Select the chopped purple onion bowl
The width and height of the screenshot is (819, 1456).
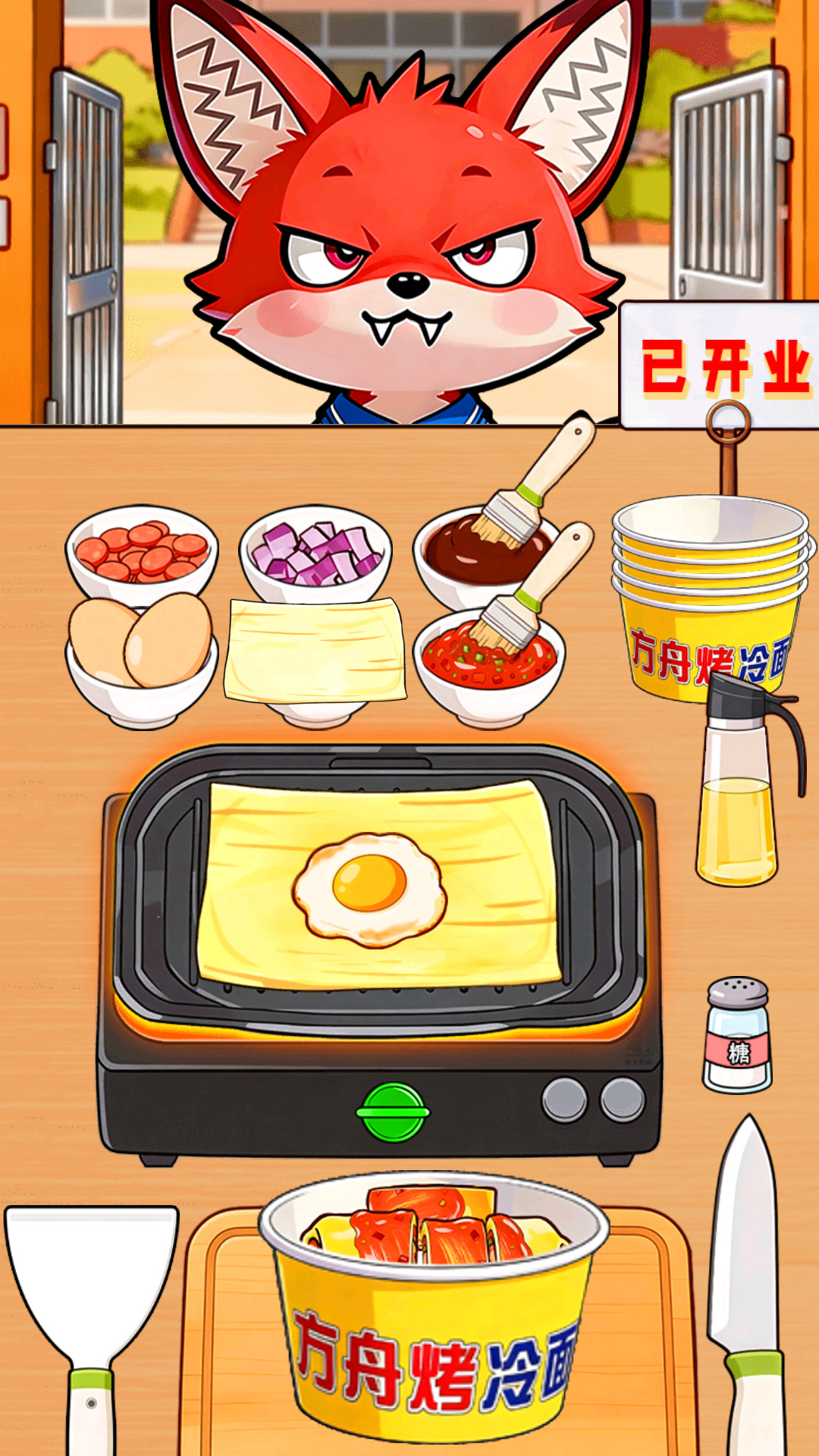[315, 554]
